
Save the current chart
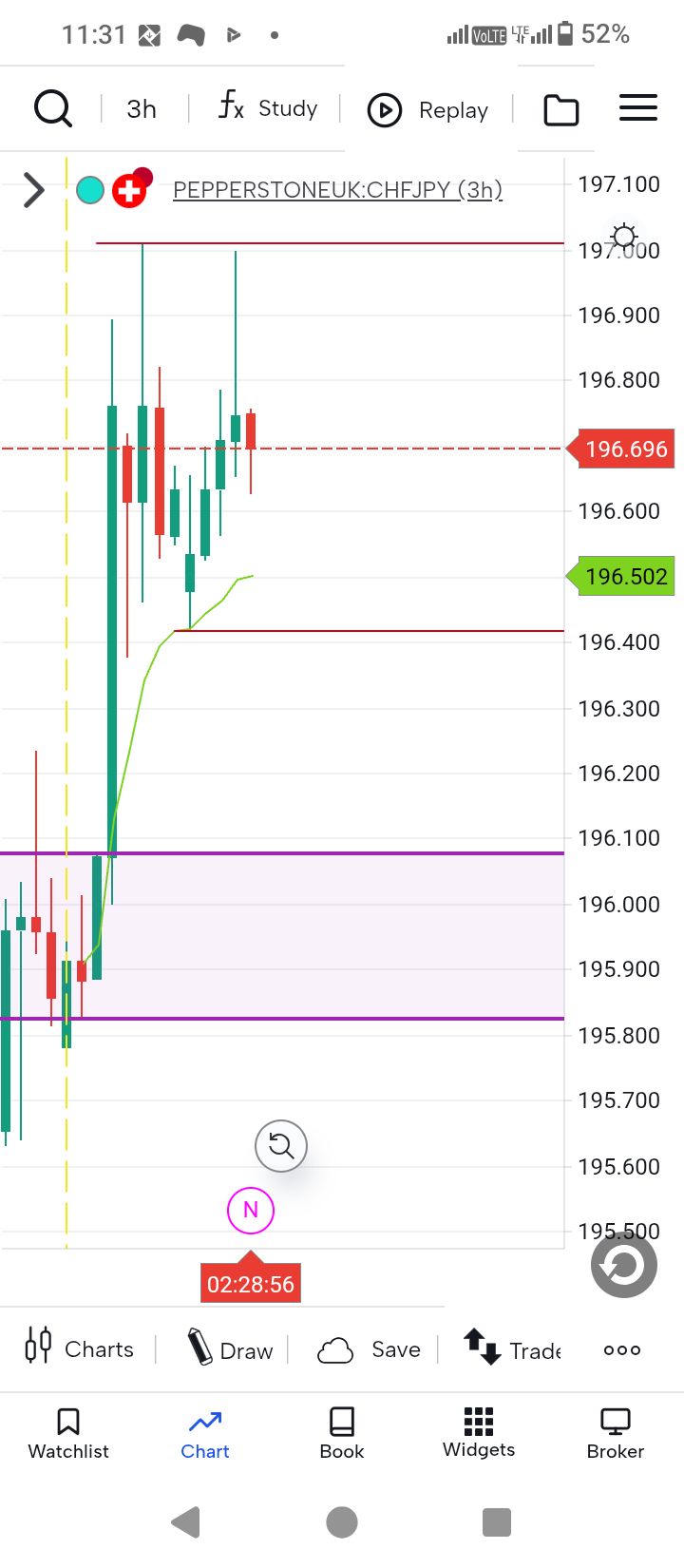point(369,1349)
